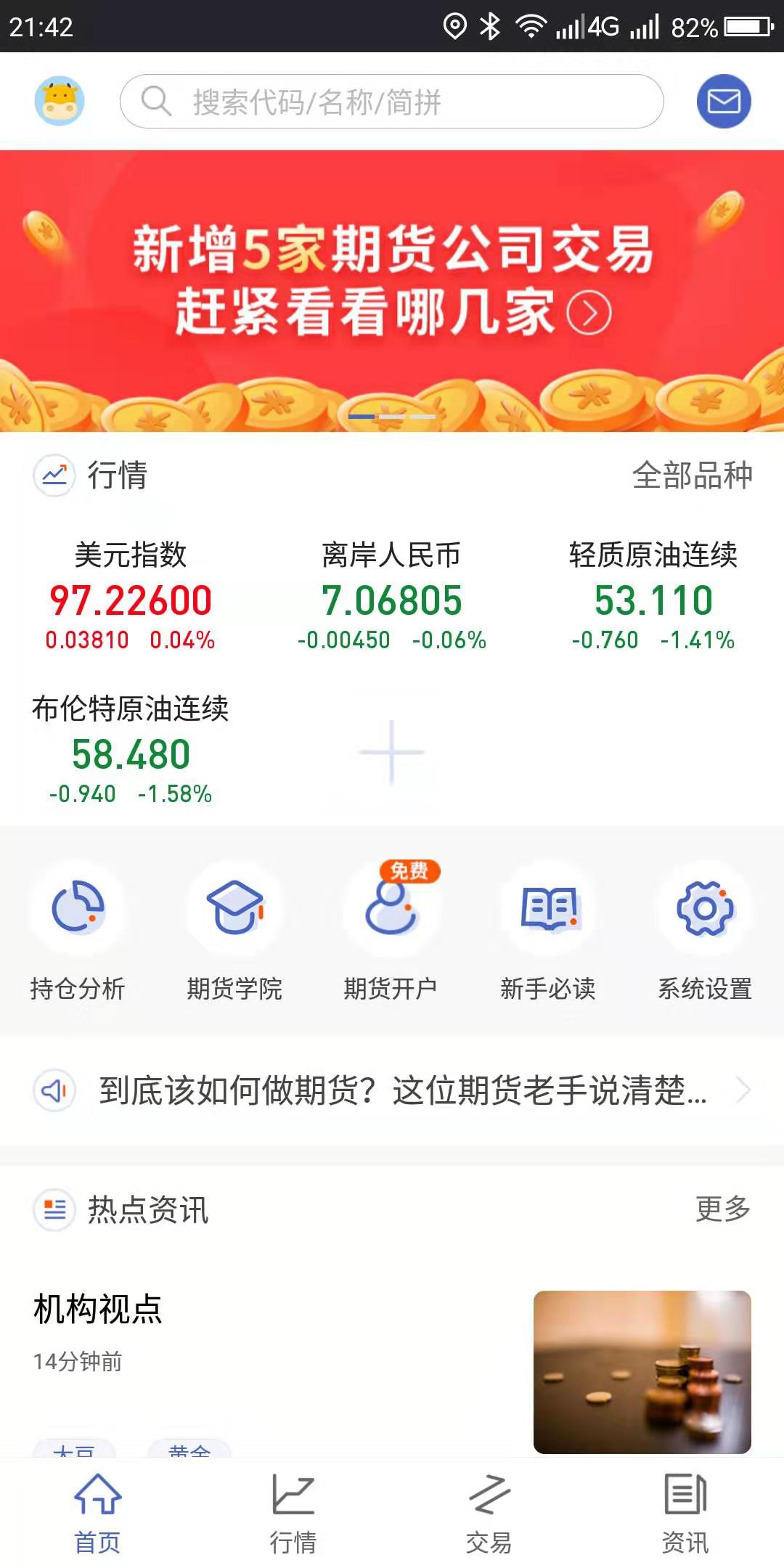The height and width of the screenshot is (1568, 784).
Task: Tap the search box for code/name
Action: 392,102
